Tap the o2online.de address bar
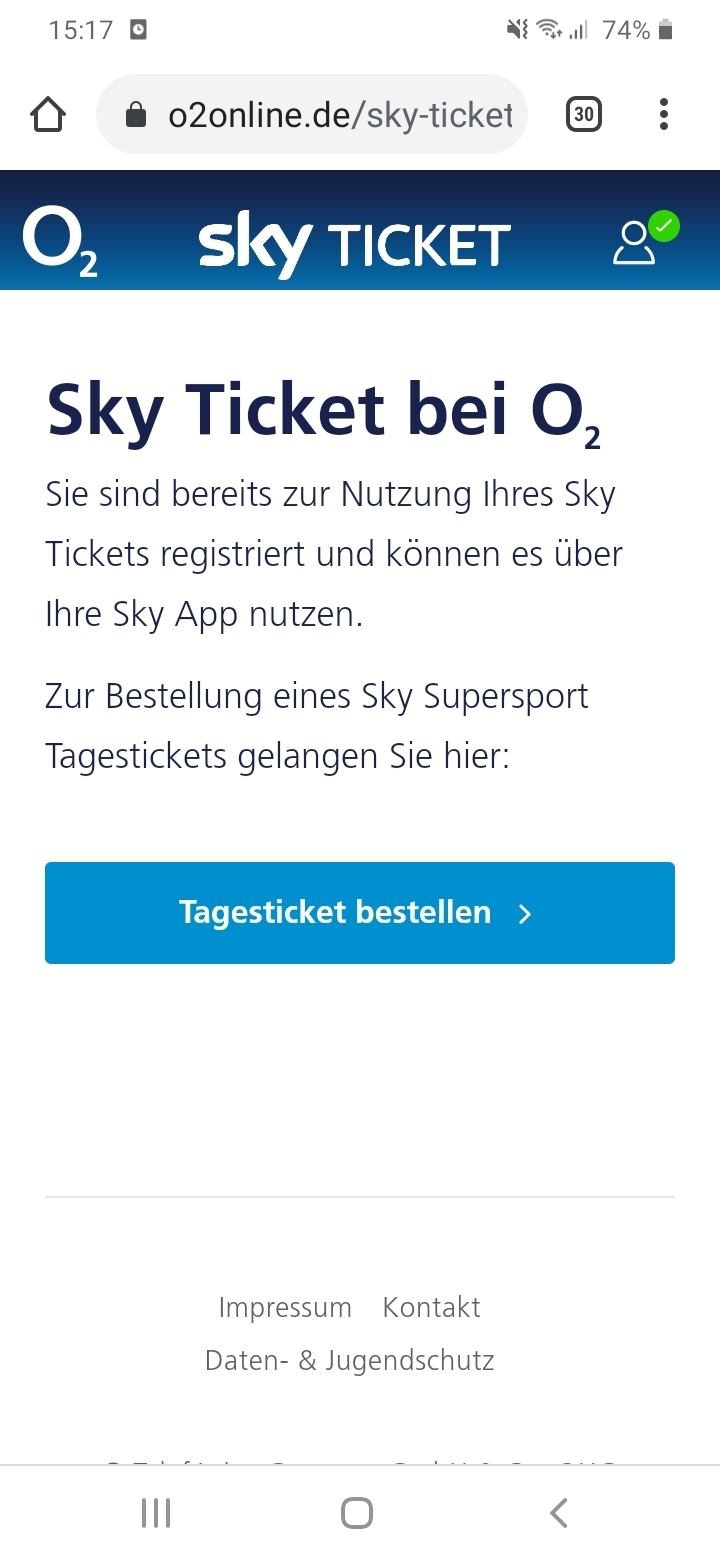The width and height of the screenshot is (720, 1560). point(320,115)
